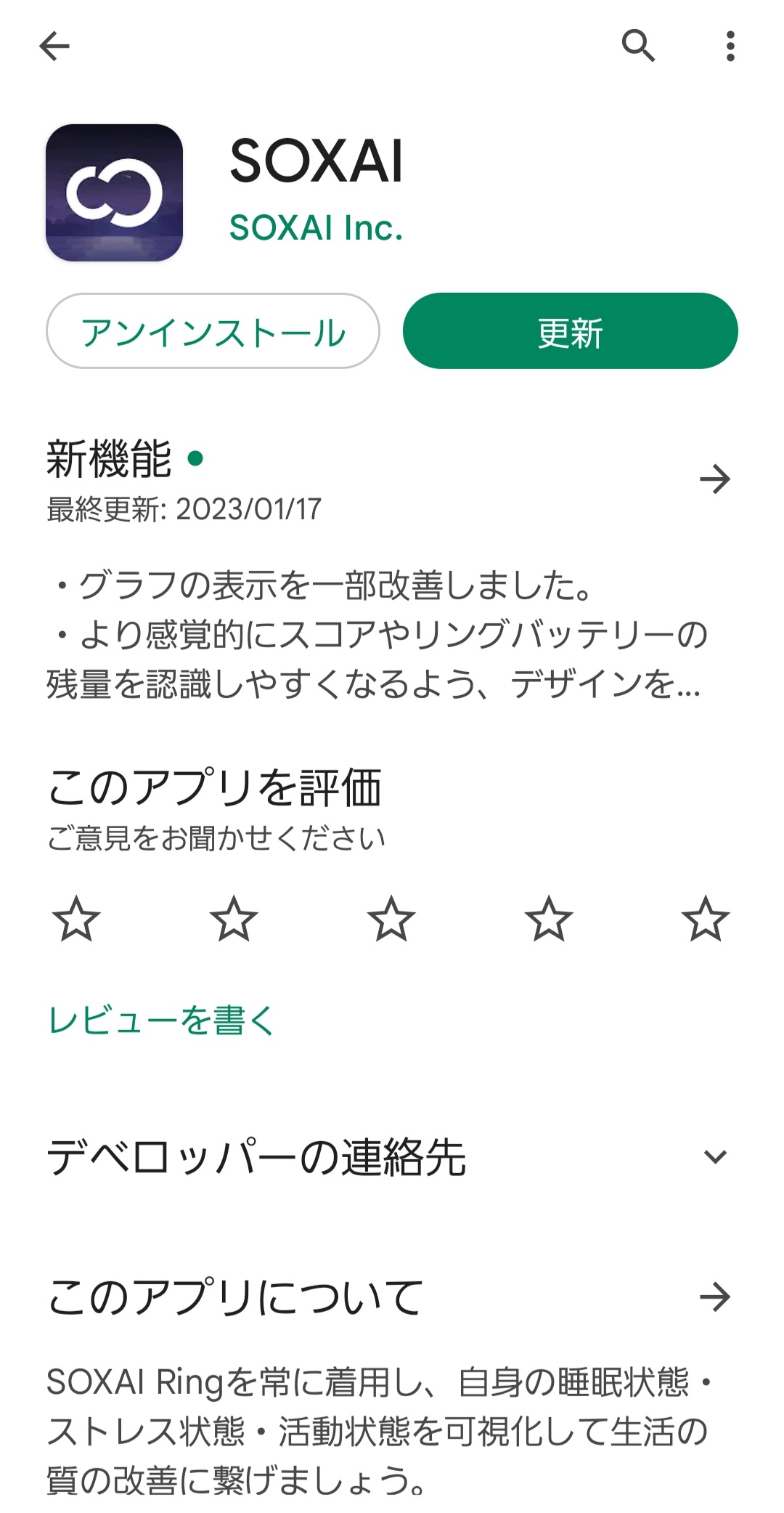Rate the app one star
Screen dimensions: 784x1513
(76, 919)
